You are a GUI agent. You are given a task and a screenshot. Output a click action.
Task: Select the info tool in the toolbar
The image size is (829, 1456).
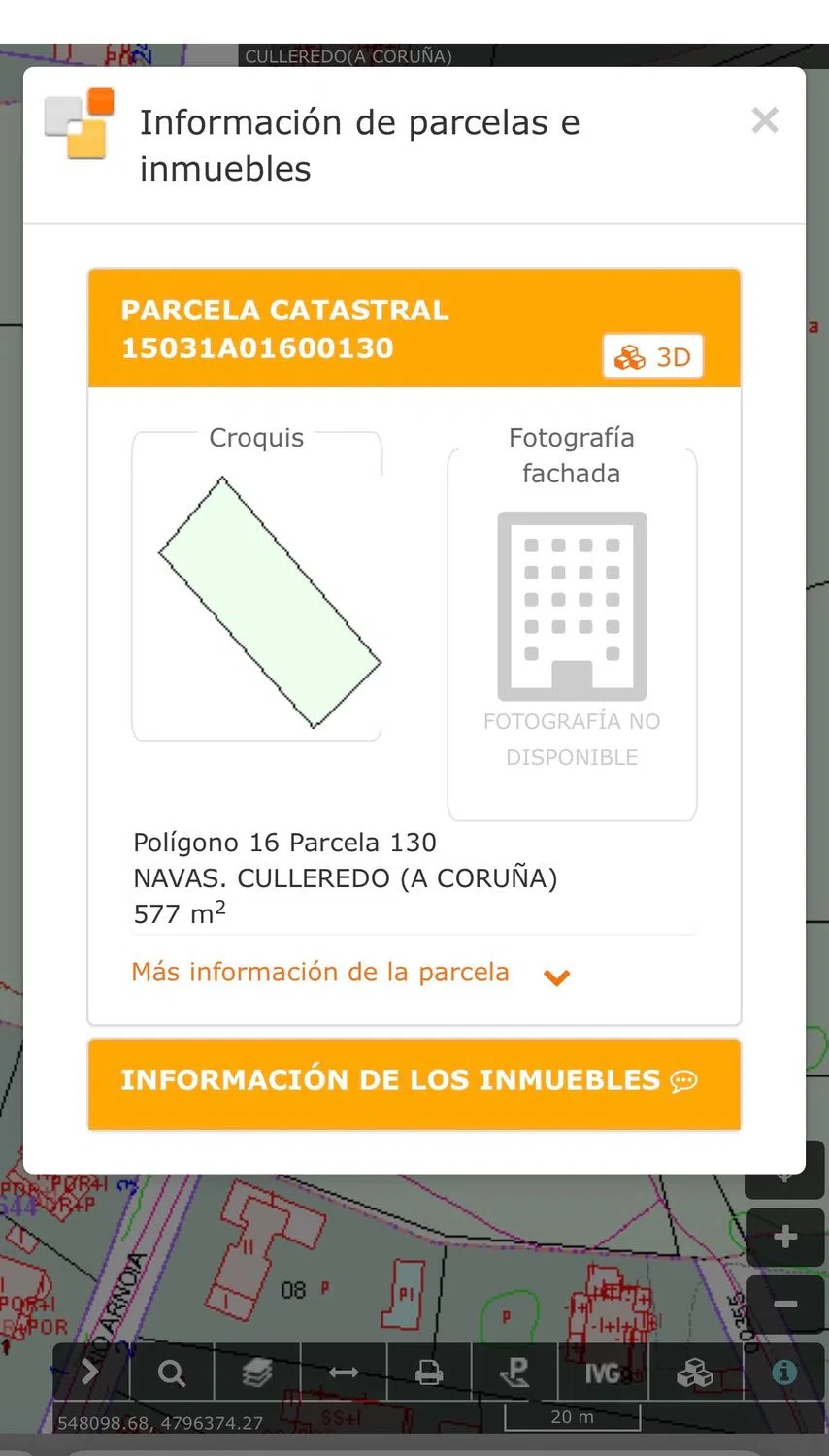point(784,1372)
